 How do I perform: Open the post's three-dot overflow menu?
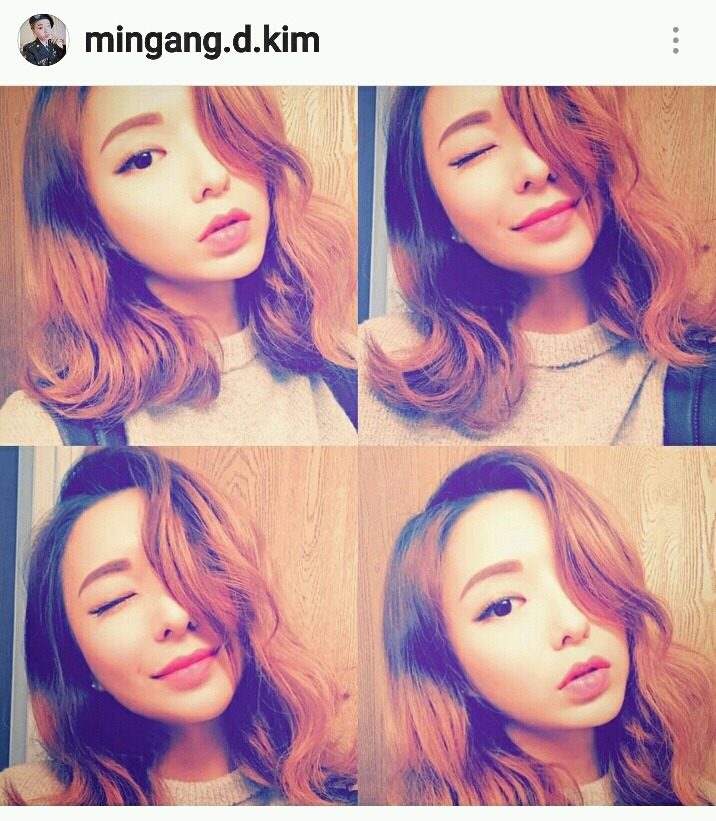coord(676,41)
